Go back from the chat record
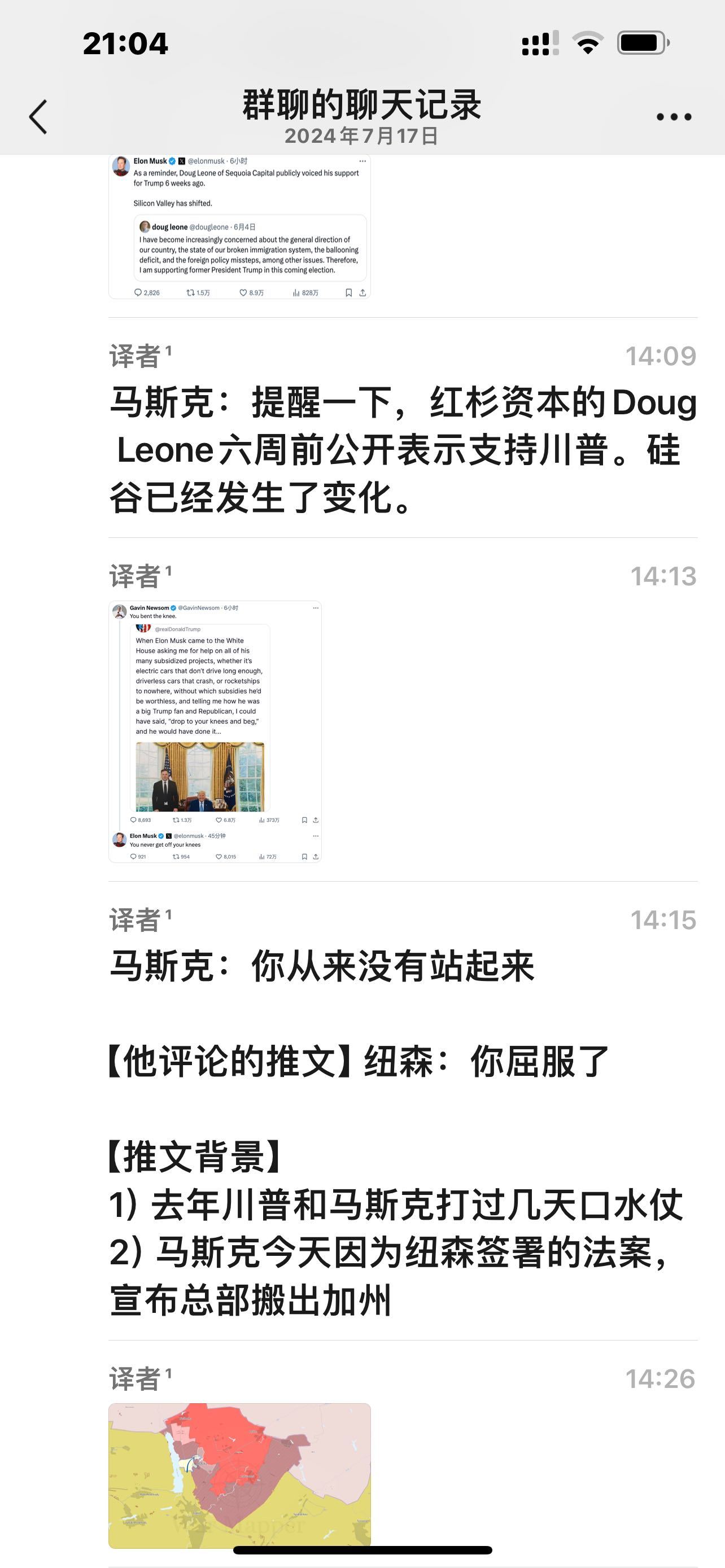 [x=38, y=116]
